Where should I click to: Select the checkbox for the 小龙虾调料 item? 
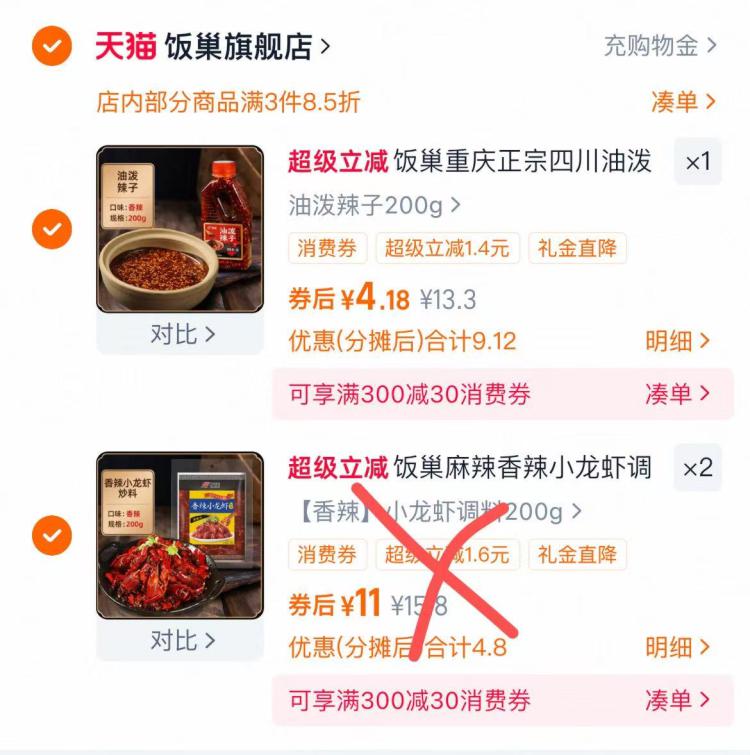click(51, 533)
